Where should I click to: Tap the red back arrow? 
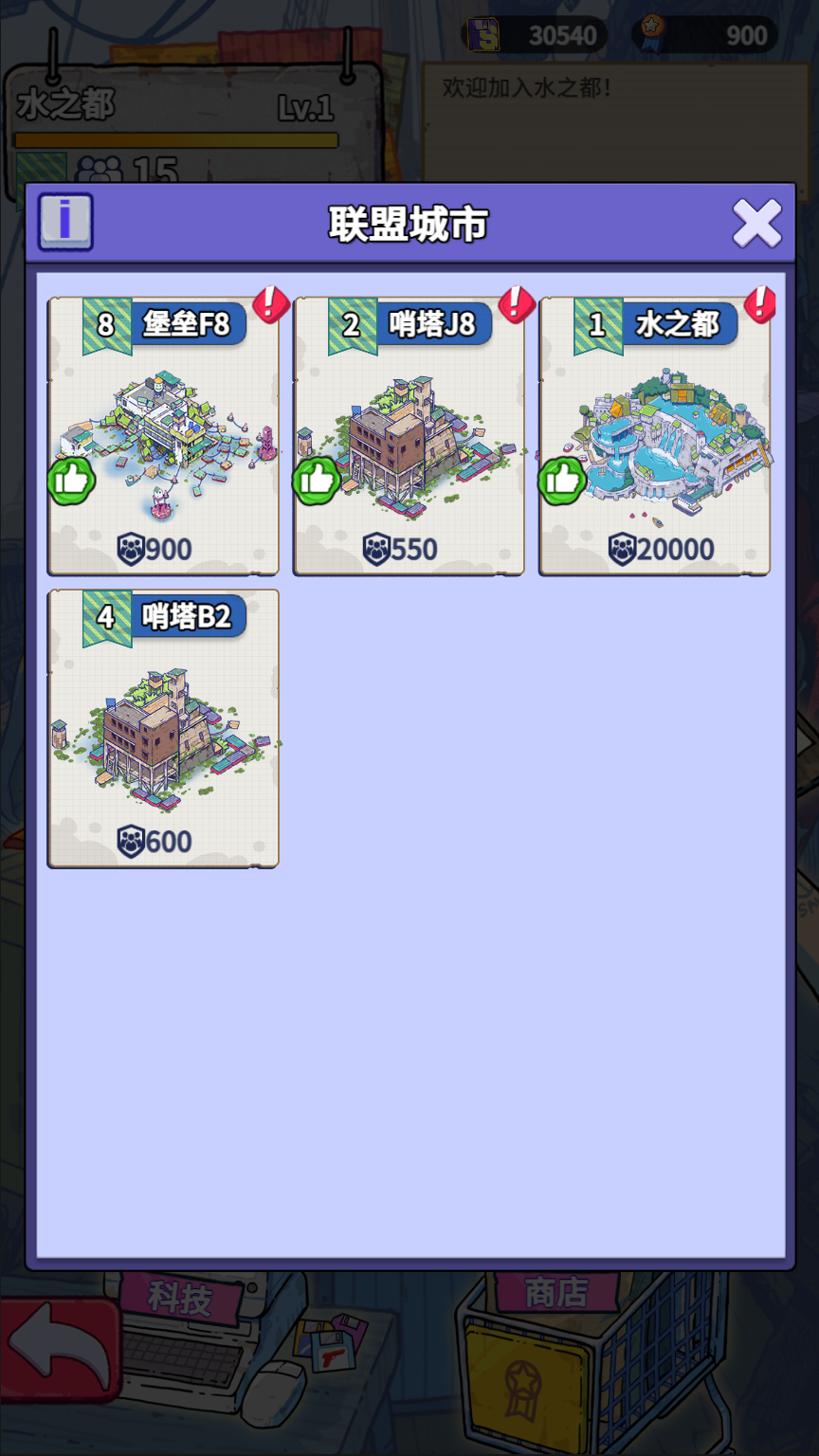coord(59,1350)
